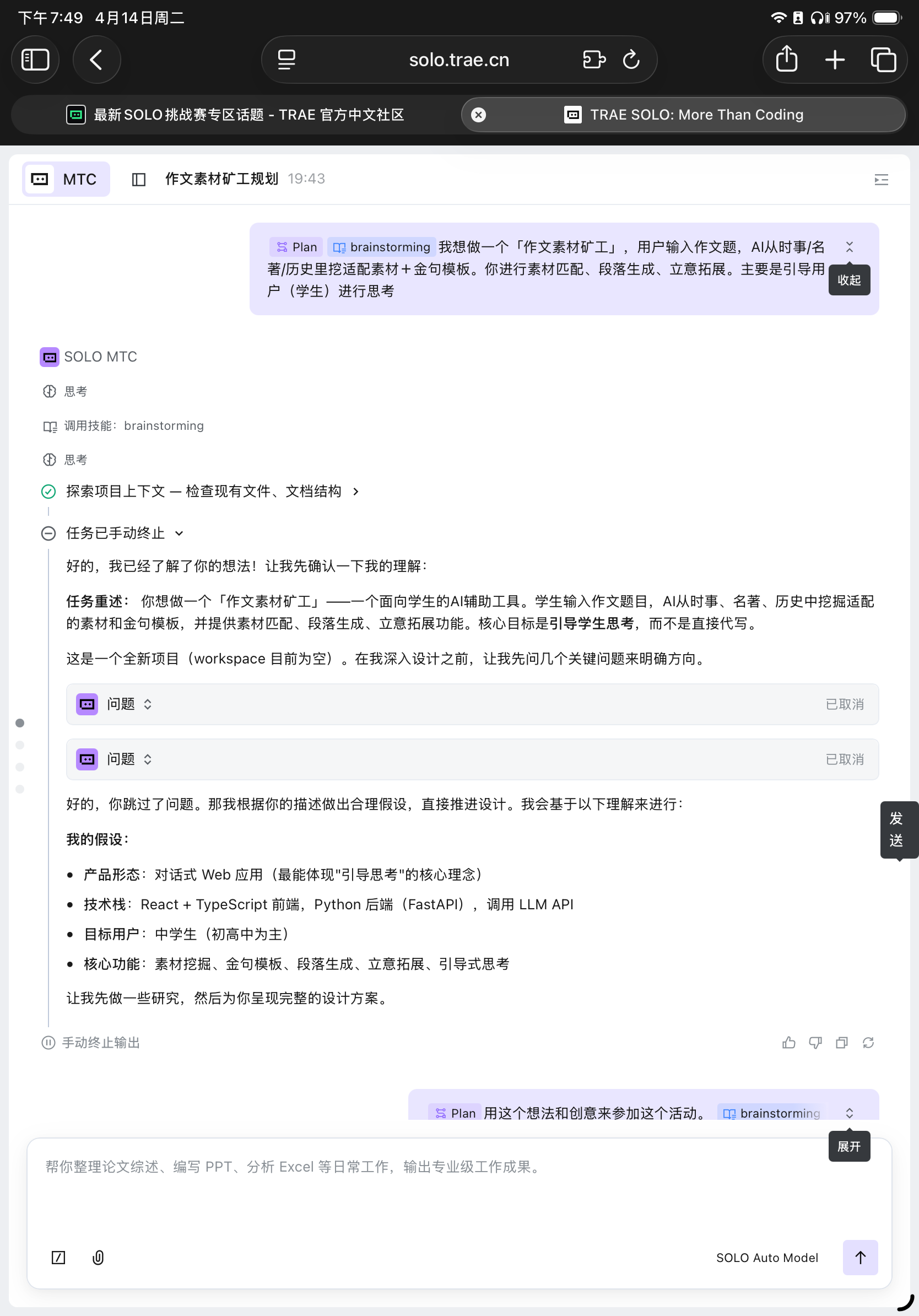Copy the SOLO MTC response
Image resolution: width=919 pixels, height=1316 pixels.
tap(841, 1043)
